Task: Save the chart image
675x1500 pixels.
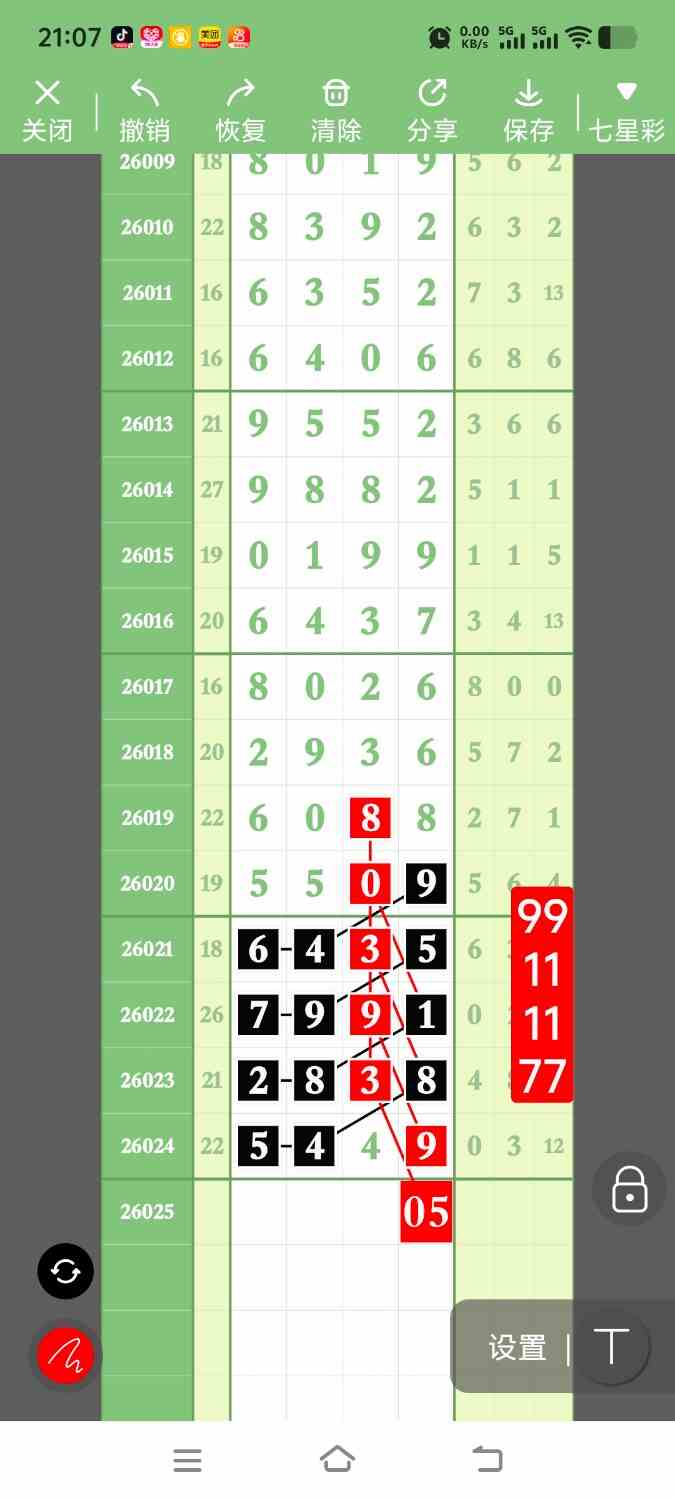Action: [528, 111]
